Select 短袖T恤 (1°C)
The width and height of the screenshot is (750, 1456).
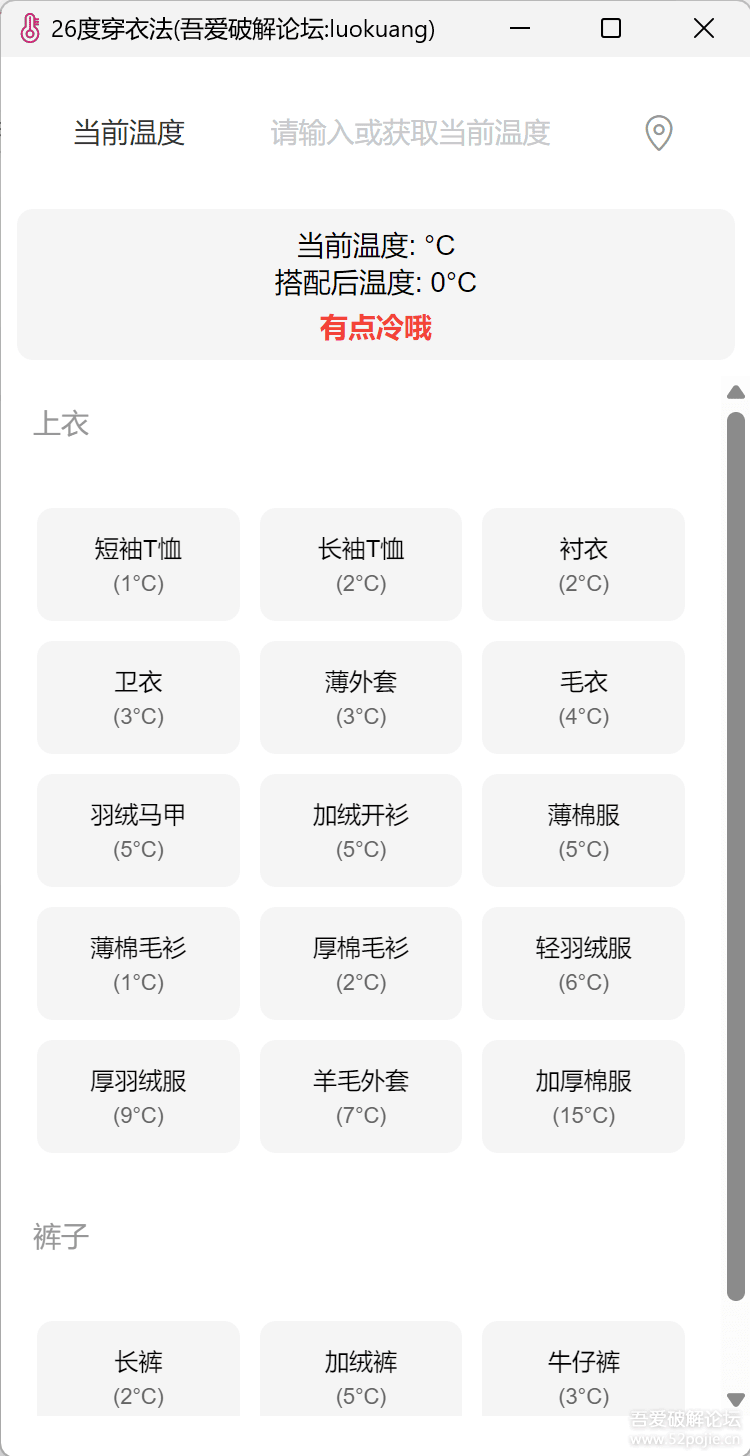pyautogui.click(x=138, y=564)
